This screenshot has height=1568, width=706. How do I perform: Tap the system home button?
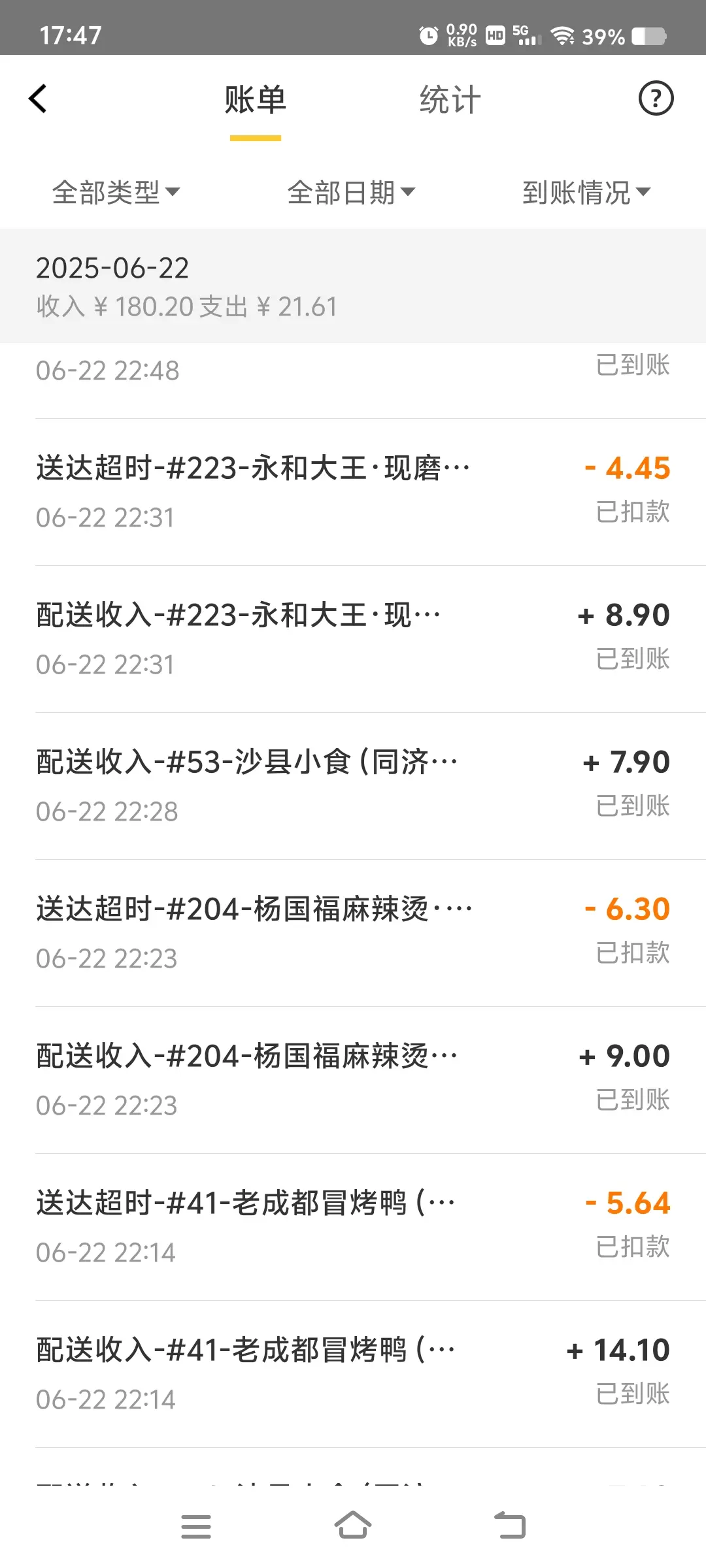353,1526
